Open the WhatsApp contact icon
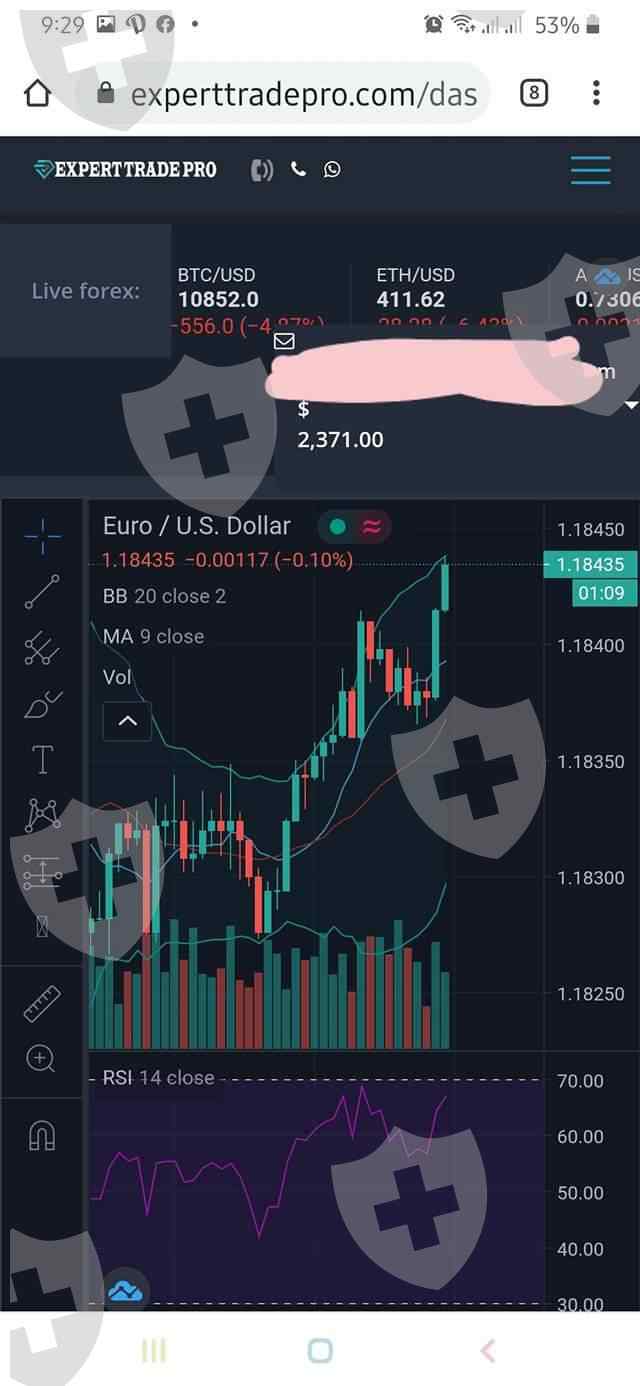This screenshot has width=640, height=1386. click(332, 169)
